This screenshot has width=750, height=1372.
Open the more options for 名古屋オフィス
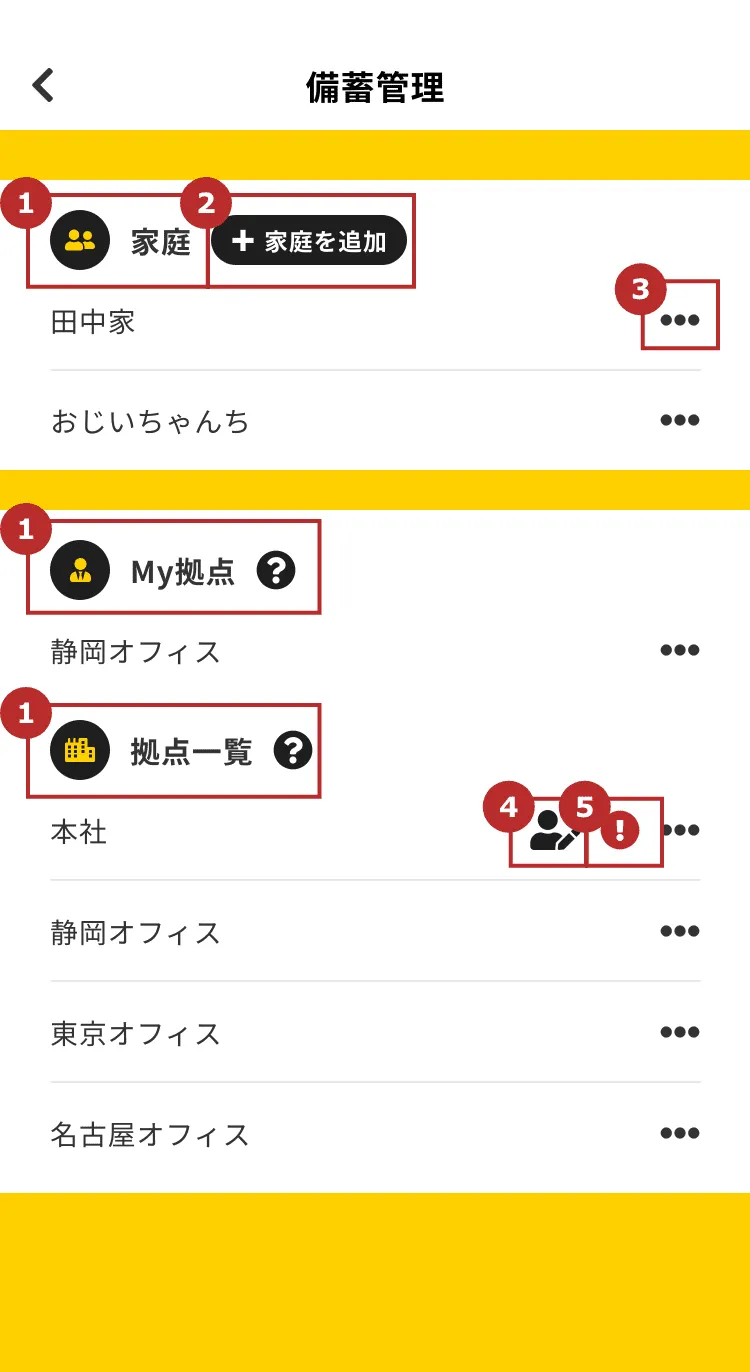click(680, 1133)
